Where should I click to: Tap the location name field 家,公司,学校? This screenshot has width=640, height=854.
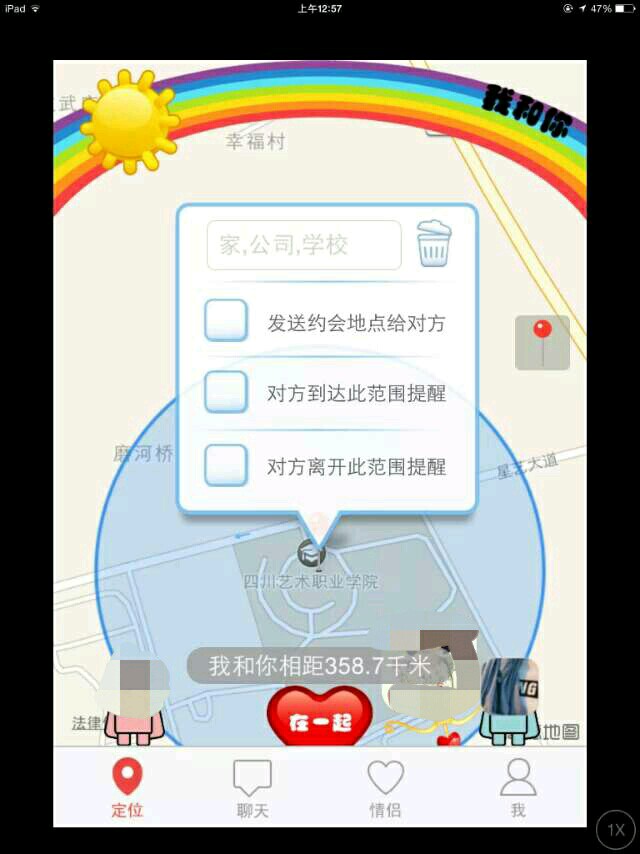pos(303,245)
